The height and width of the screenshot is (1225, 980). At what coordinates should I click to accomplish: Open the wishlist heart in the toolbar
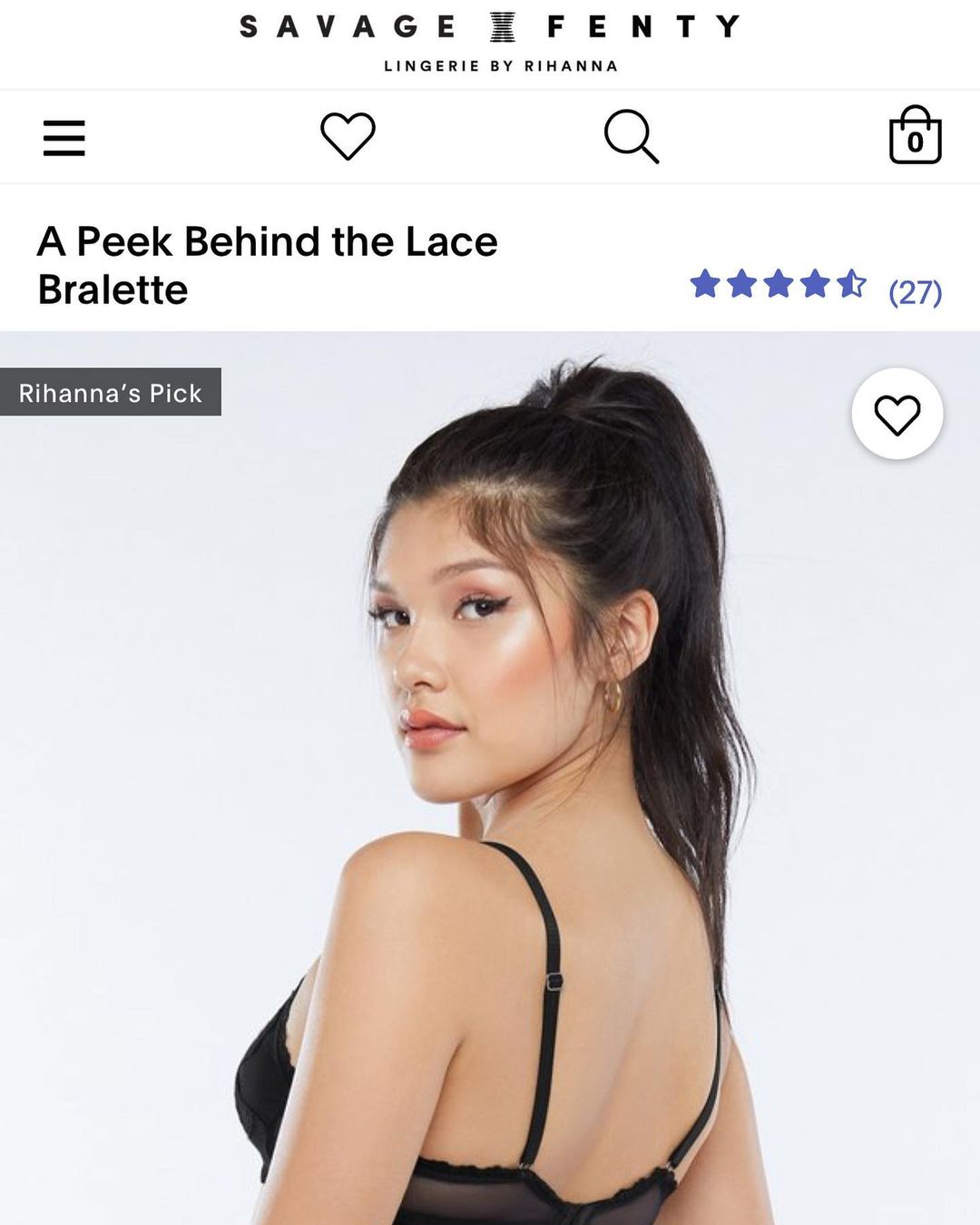point(348,136)
